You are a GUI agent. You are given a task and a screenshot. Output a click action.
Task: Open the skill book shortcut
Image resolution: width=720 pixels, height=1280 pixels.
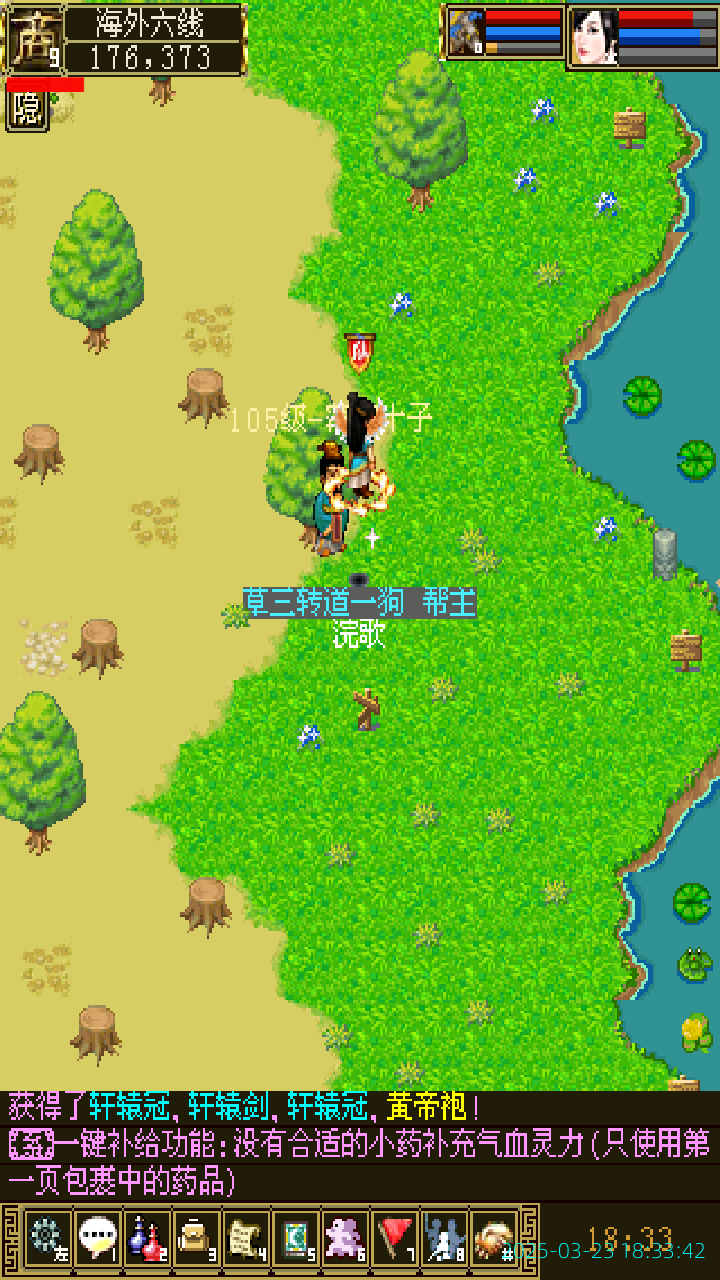tap(296, 1240)
